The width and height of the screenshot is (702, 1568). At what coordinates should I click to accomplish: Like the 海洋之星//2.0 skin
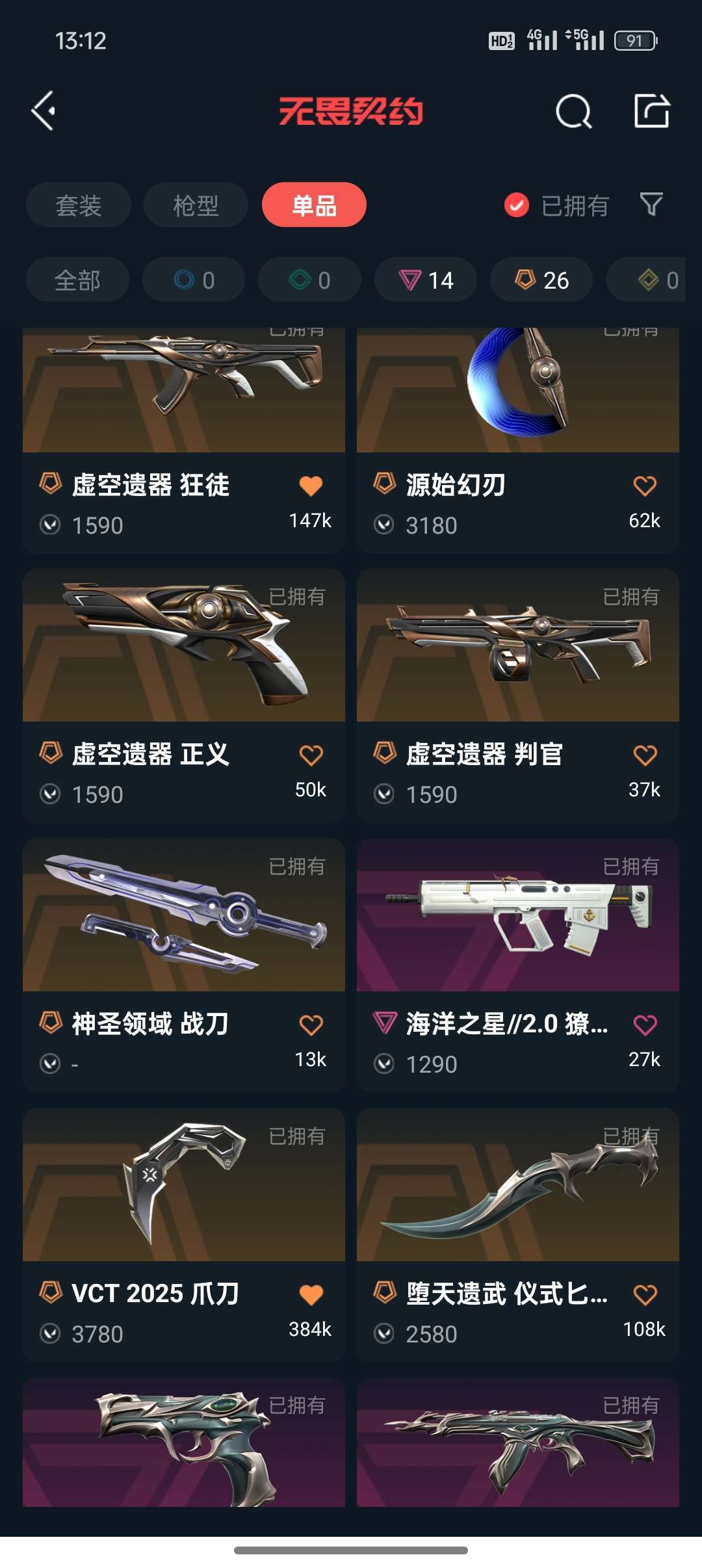pyautogui.click(x=644, y=1025)
